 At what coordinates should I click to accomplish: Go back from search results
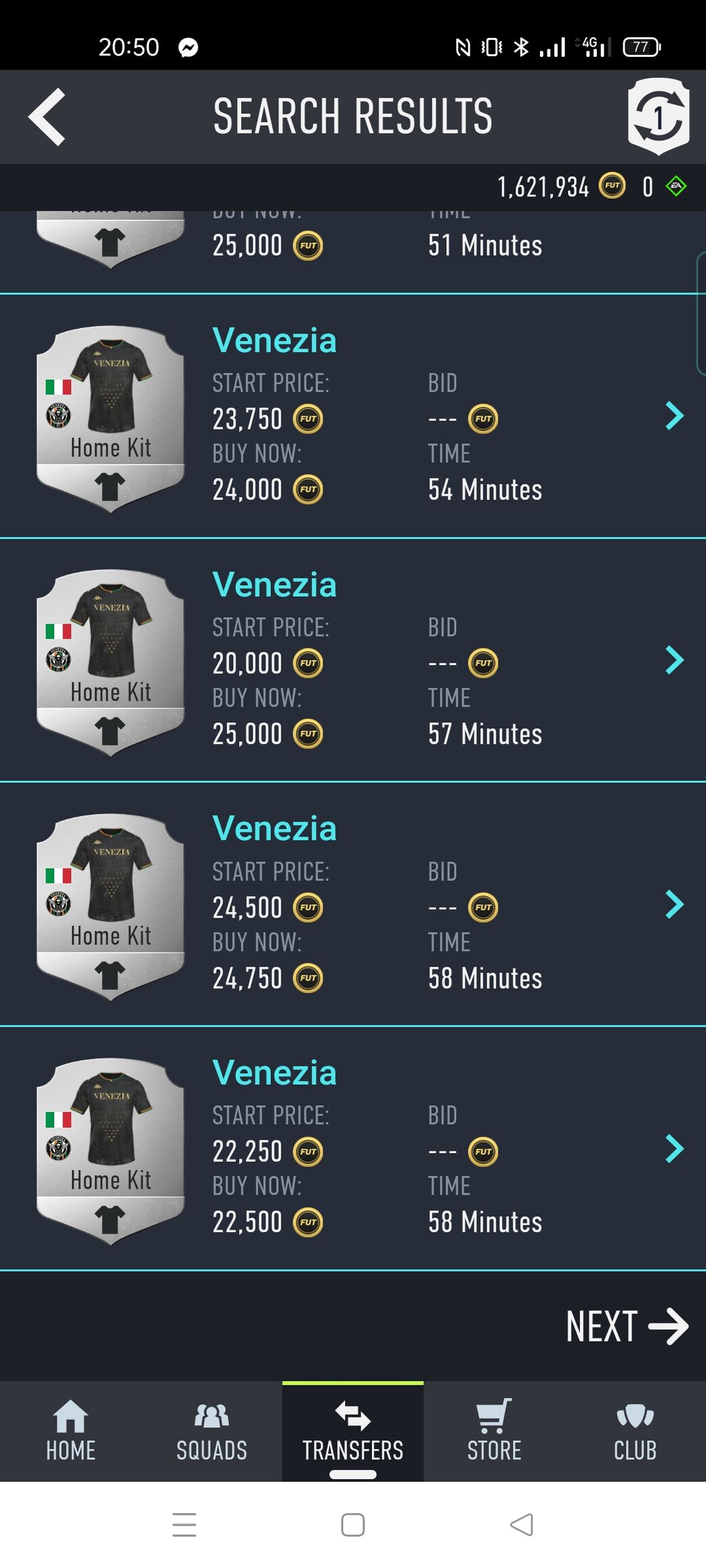click(47, 117)
